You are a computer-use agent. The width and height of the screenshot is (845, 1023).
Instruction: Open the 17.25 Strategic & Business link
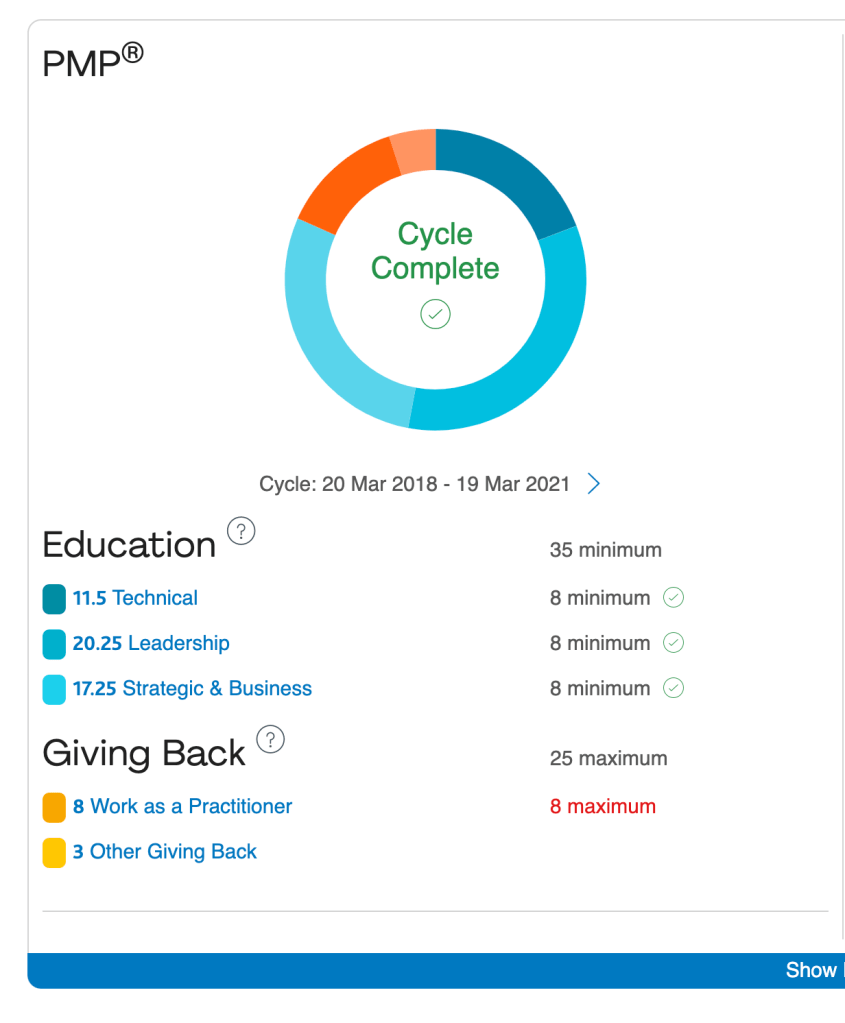click(x=192, y=688)
